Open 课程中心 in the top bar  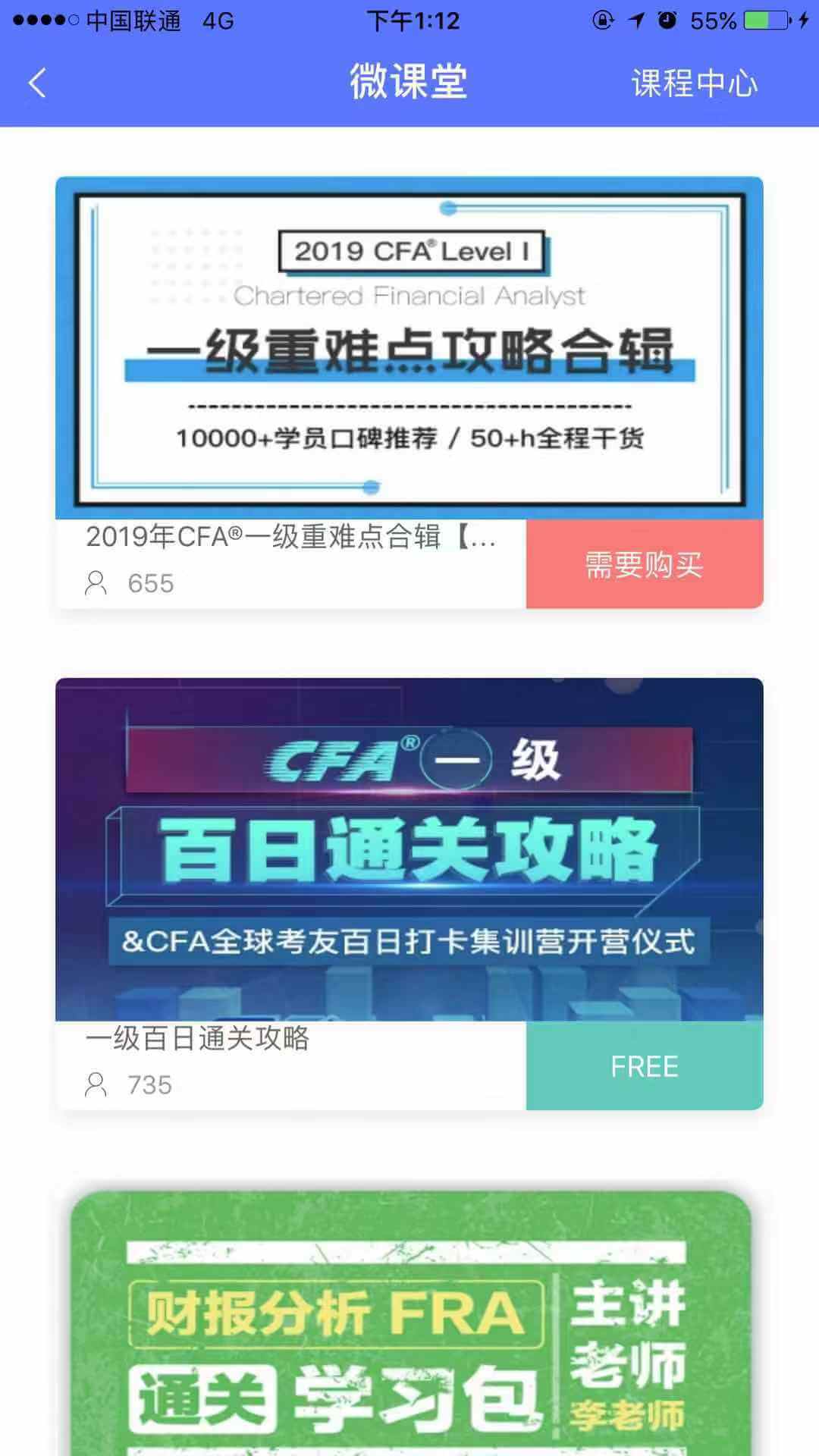(x=694, y=83)
